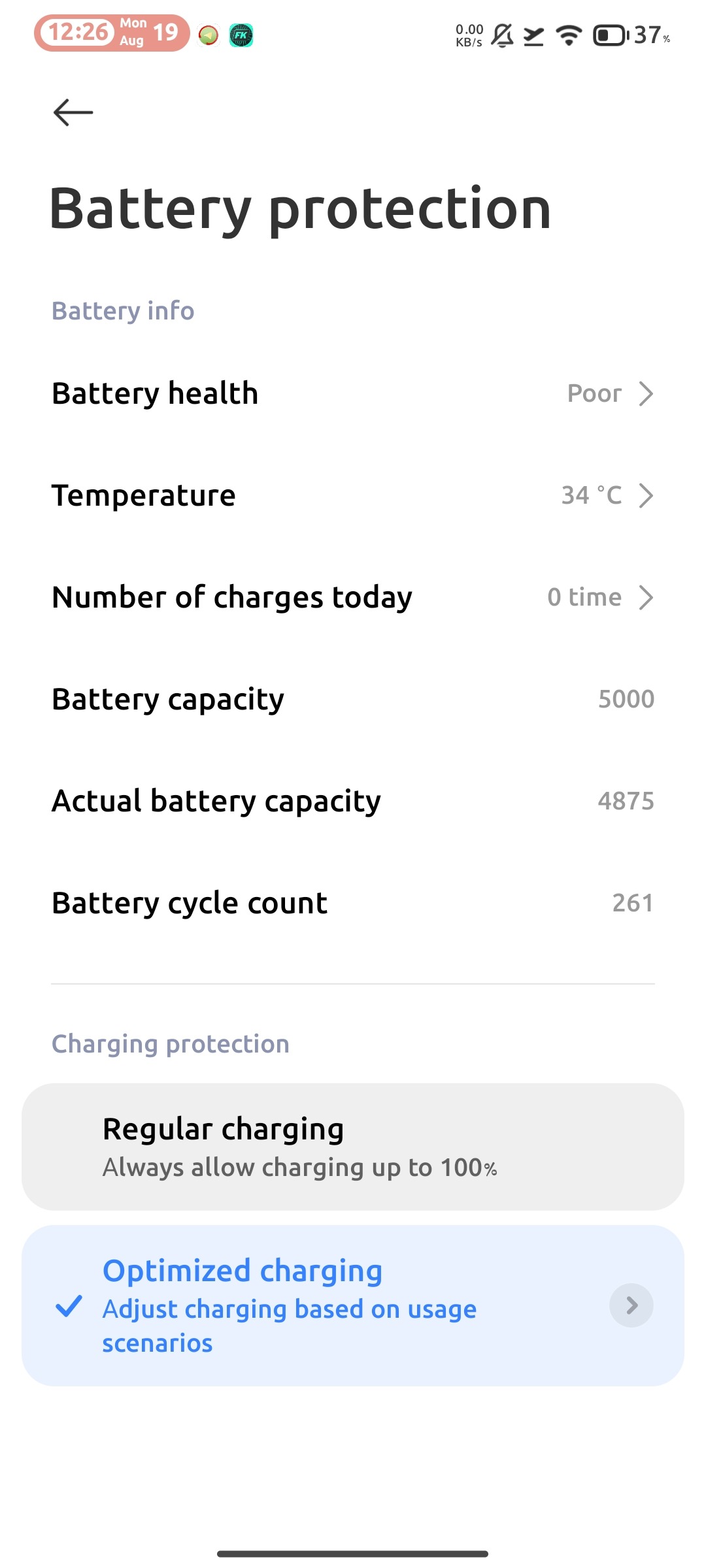The image size is (706, 1568).
Task: View battery Temperature details
Action: coord(353,496)
